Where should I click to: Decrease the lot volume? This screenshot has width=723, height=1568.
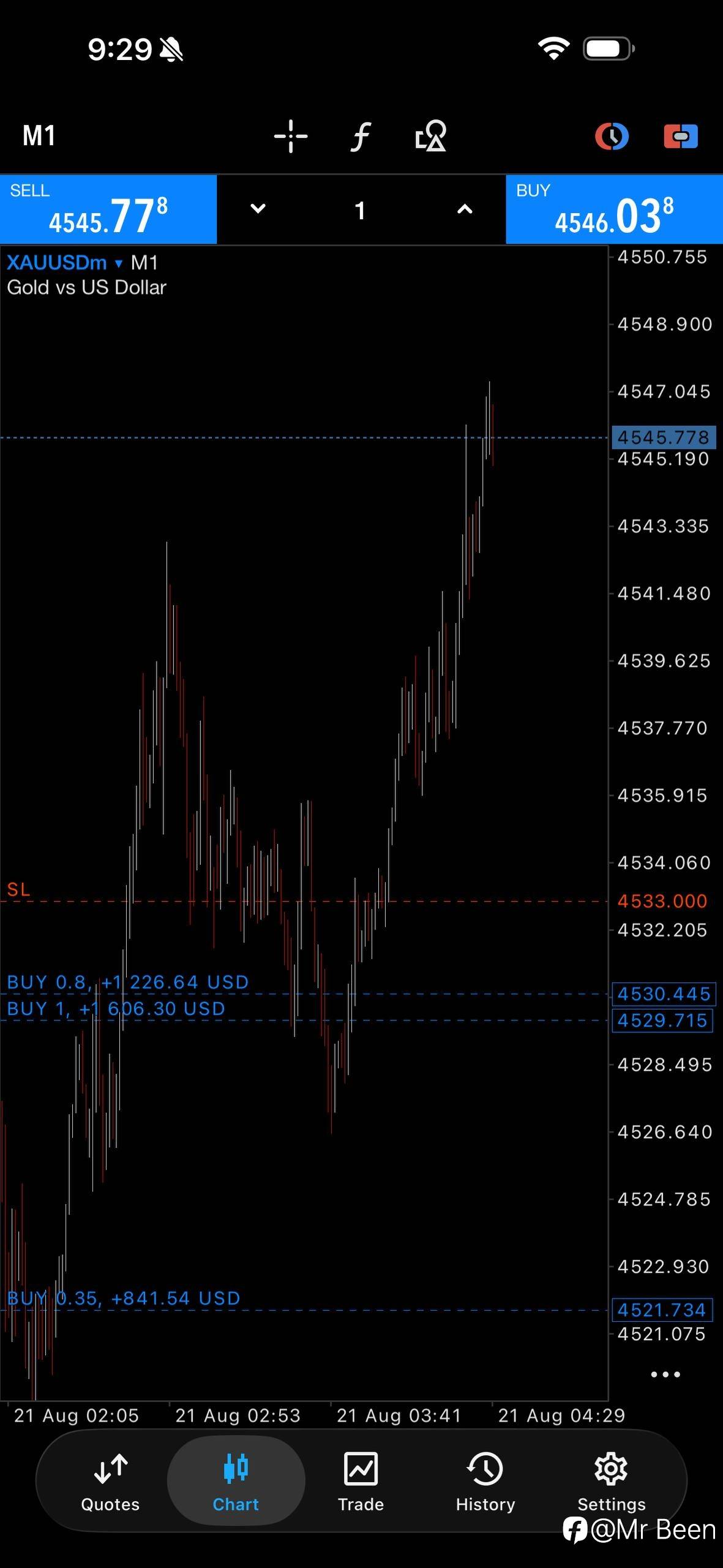pyautogui.click(x=258, y=209)
